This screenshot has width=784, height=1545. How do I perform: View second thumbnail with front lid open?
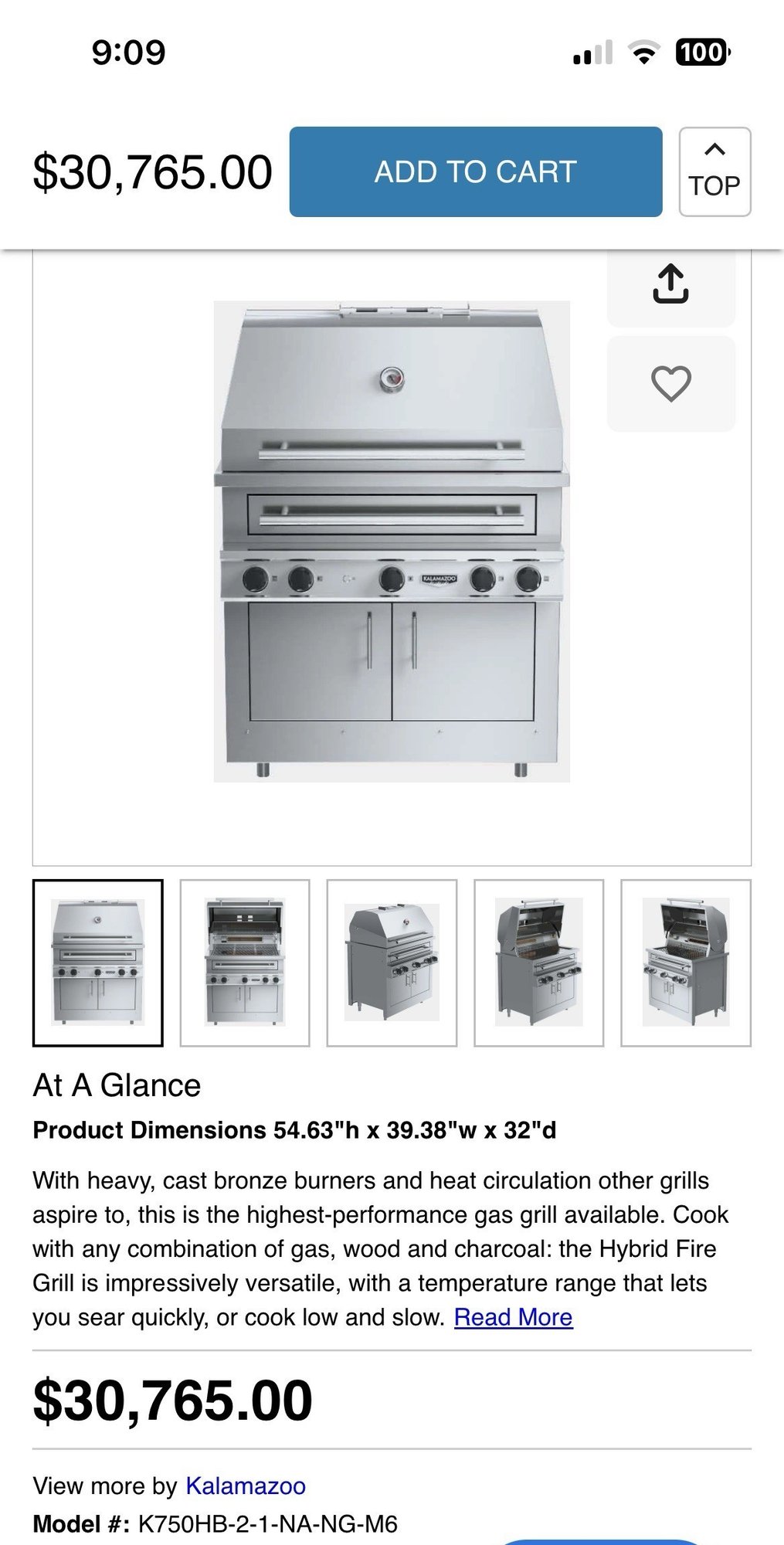245,963
